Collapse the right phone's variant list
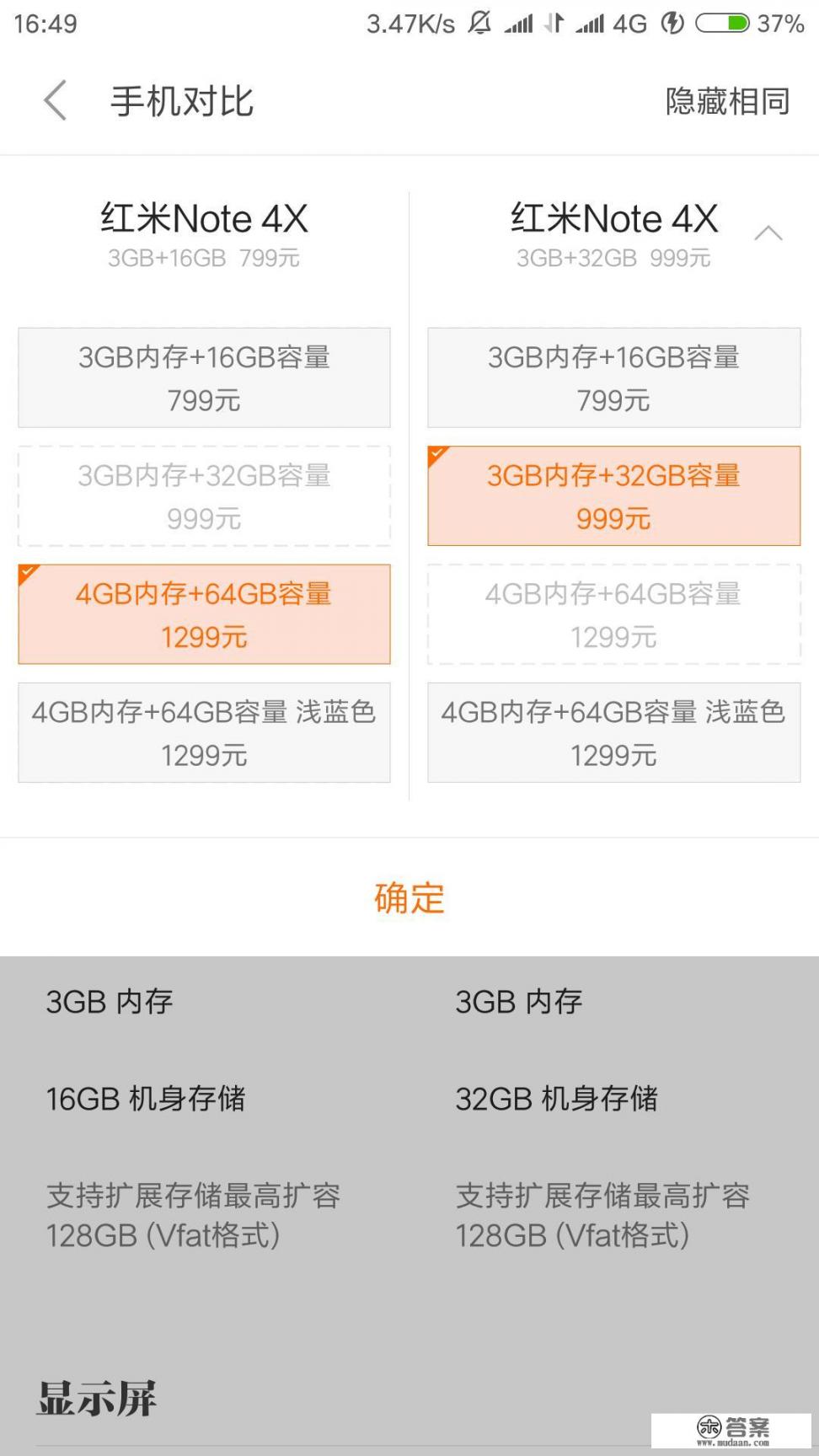The height and width of the screenshot is (1456, 819). [769, 233]
